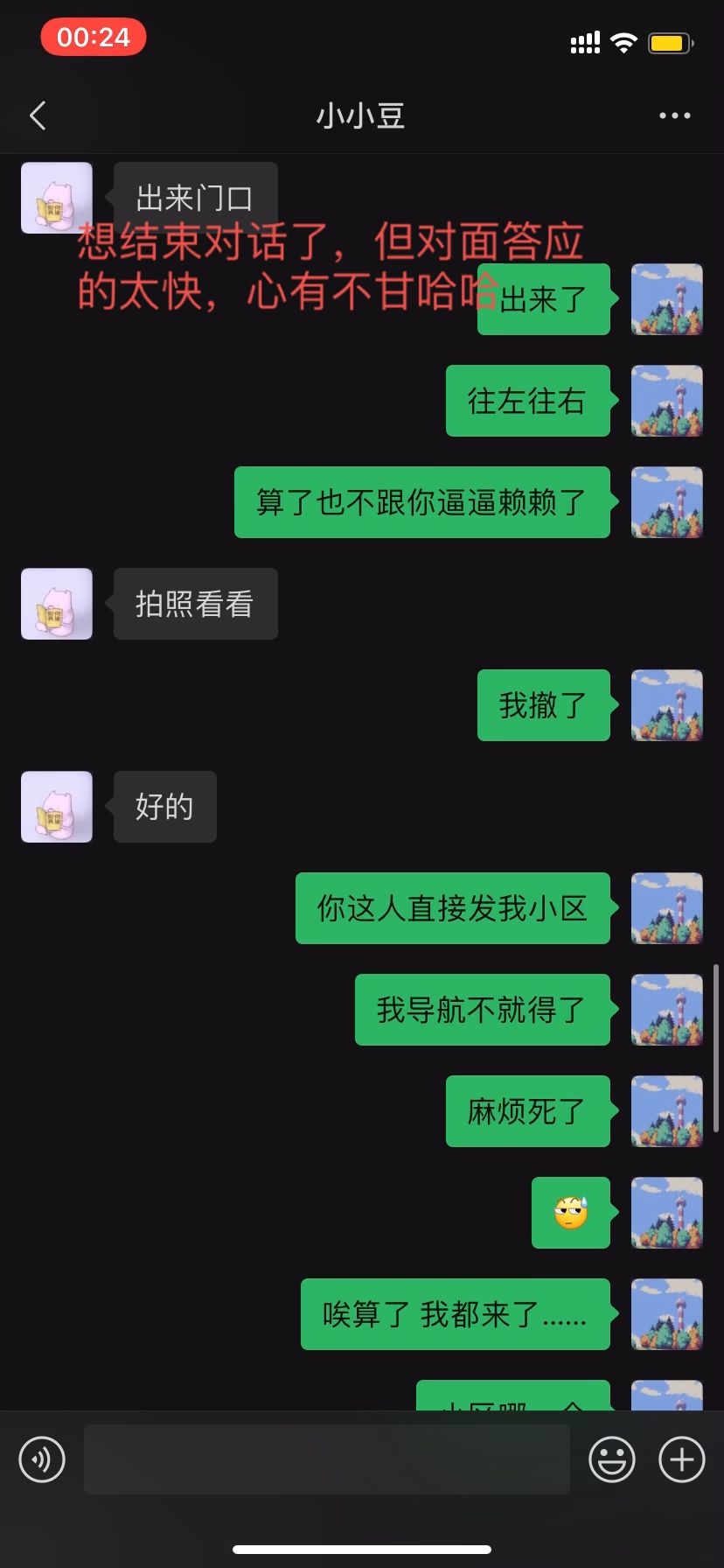Viewport: 724px width, 1568px height.
Task: Tap the more options ellipsis
Action: [x=674, y=115]
